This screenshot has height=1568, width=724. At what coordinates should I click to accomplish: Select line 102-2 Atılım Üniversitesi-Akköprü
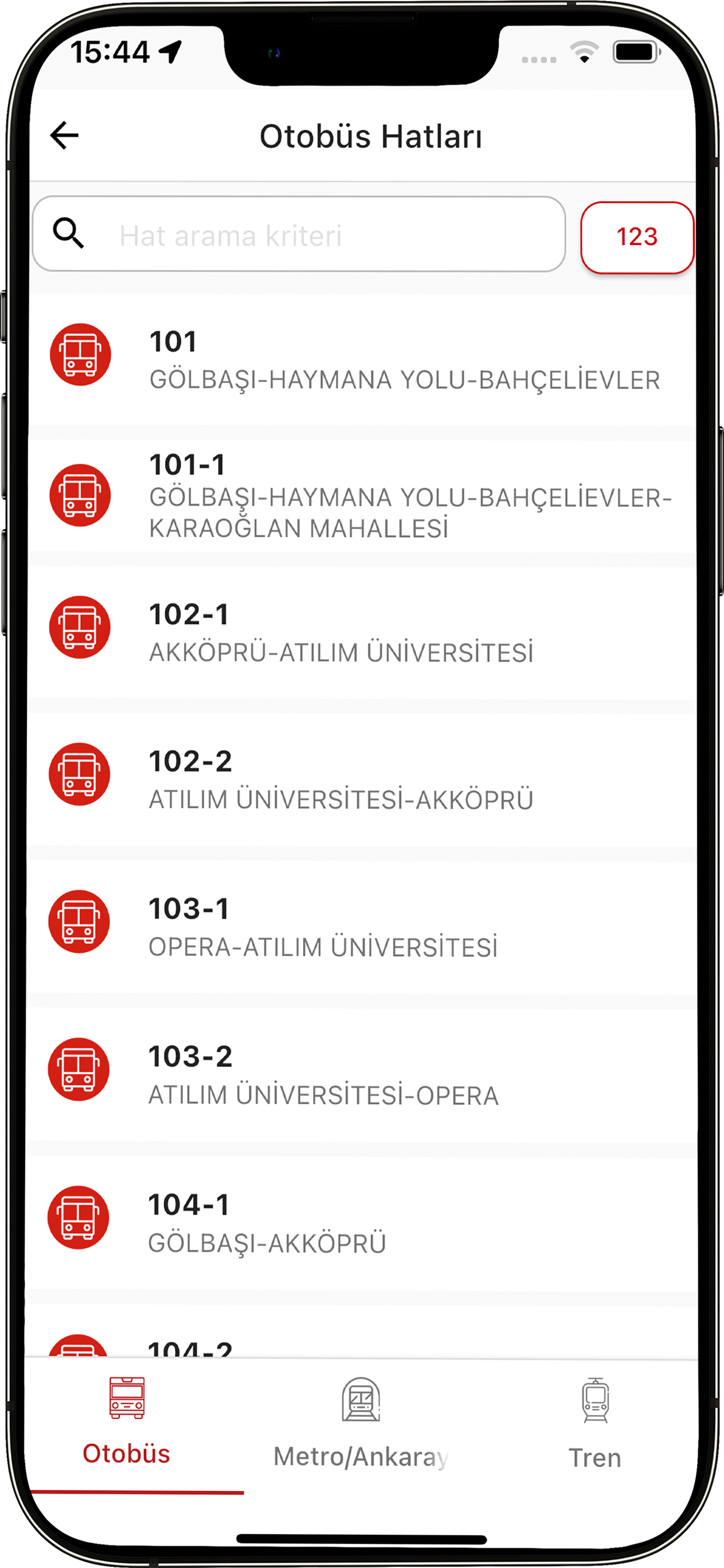(x=362, y=779)
